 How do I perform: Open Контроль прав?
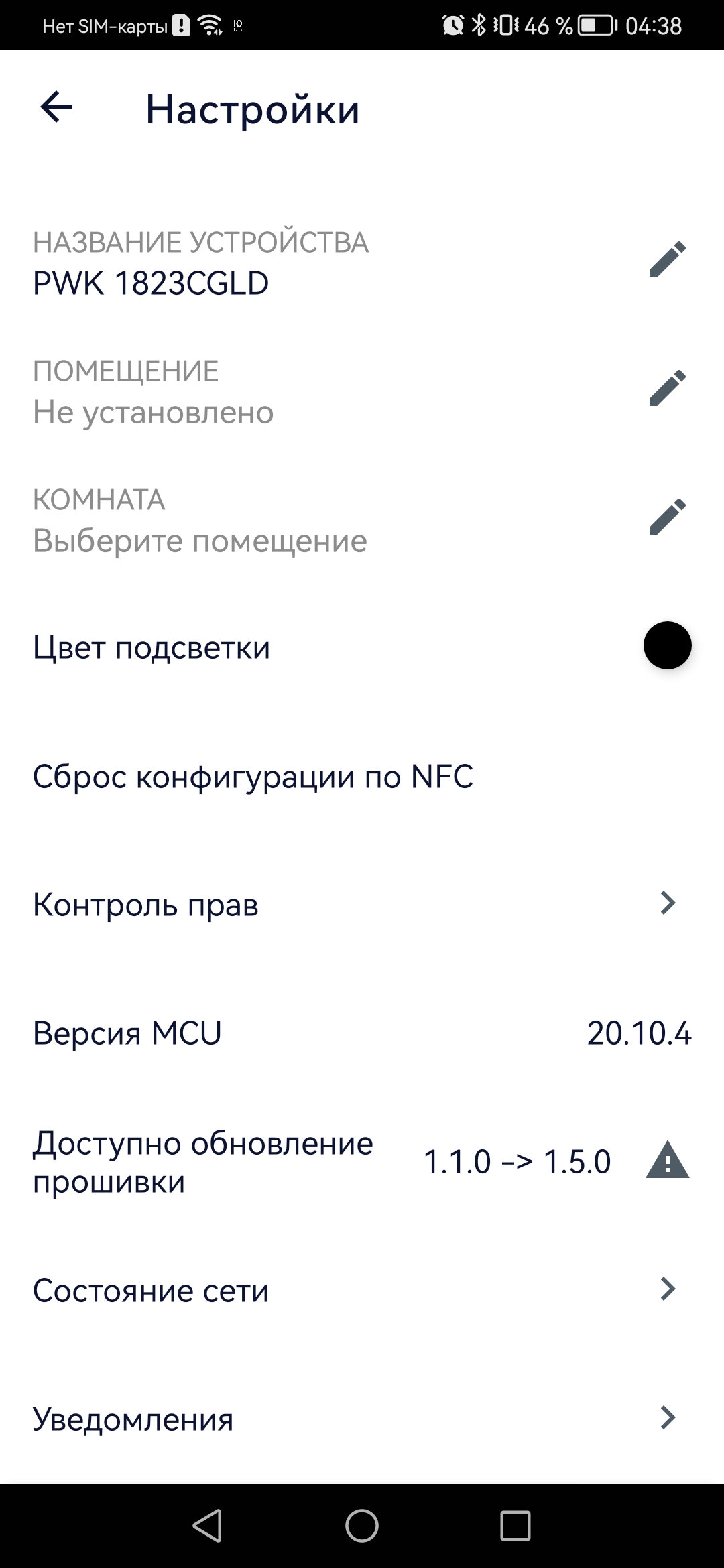pos(362,905)
